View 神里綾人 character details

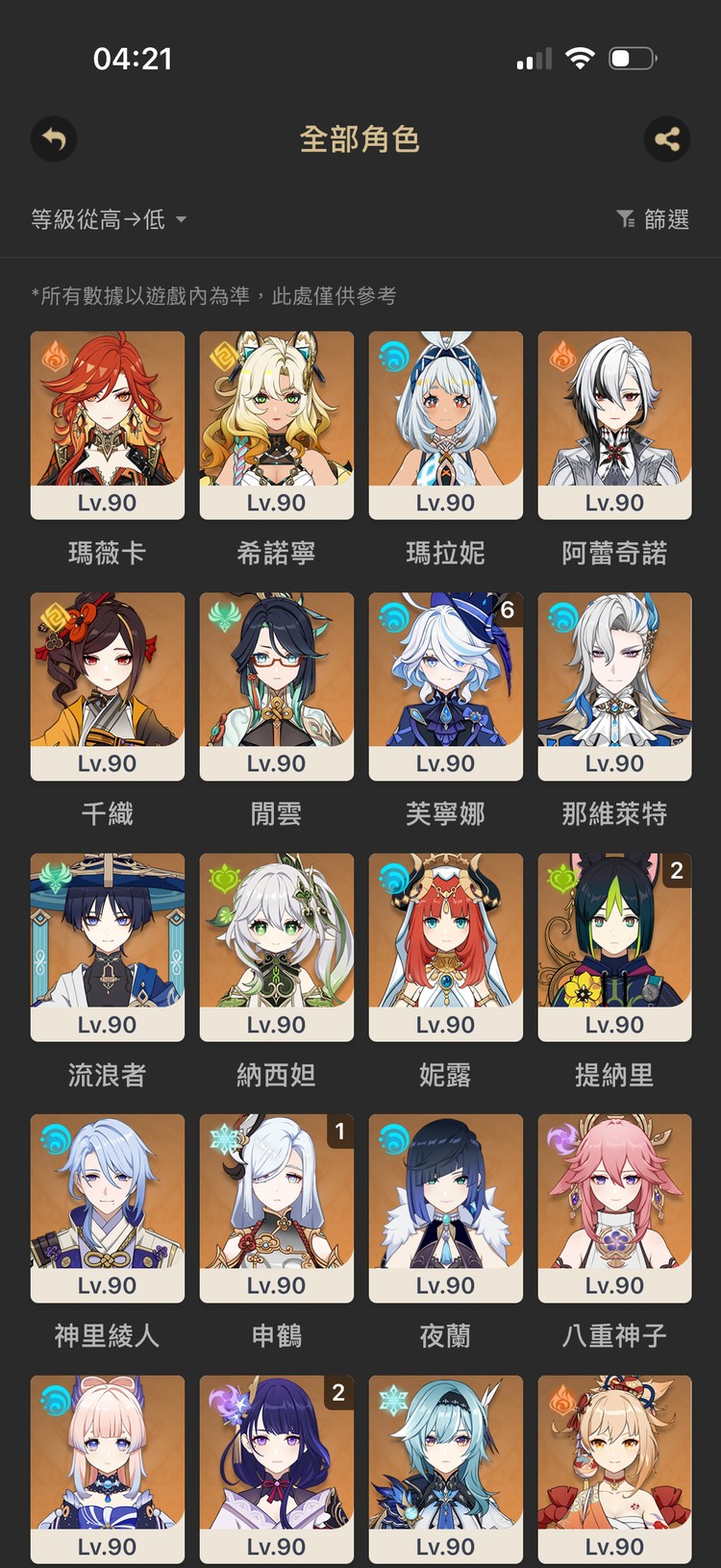108,1207
